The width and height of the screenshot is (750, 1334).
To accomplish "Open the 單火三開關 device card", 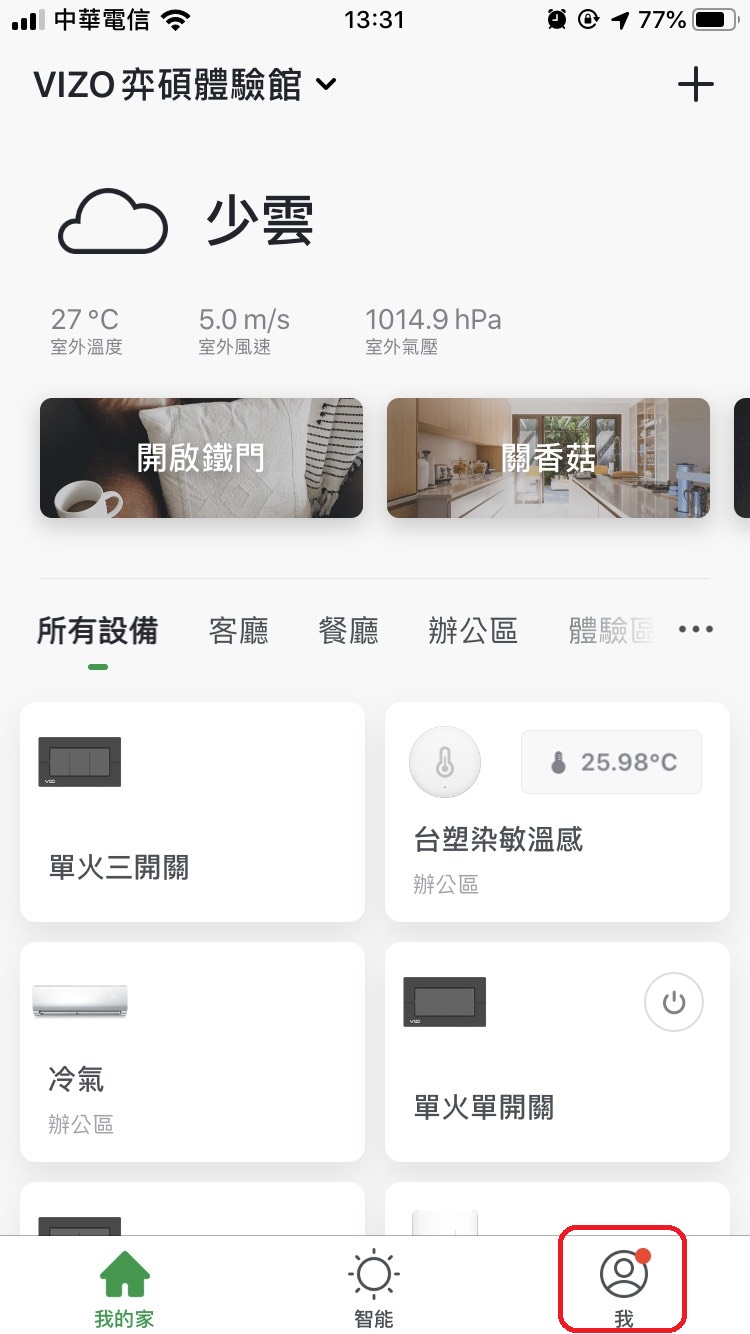I will [192, 812].
